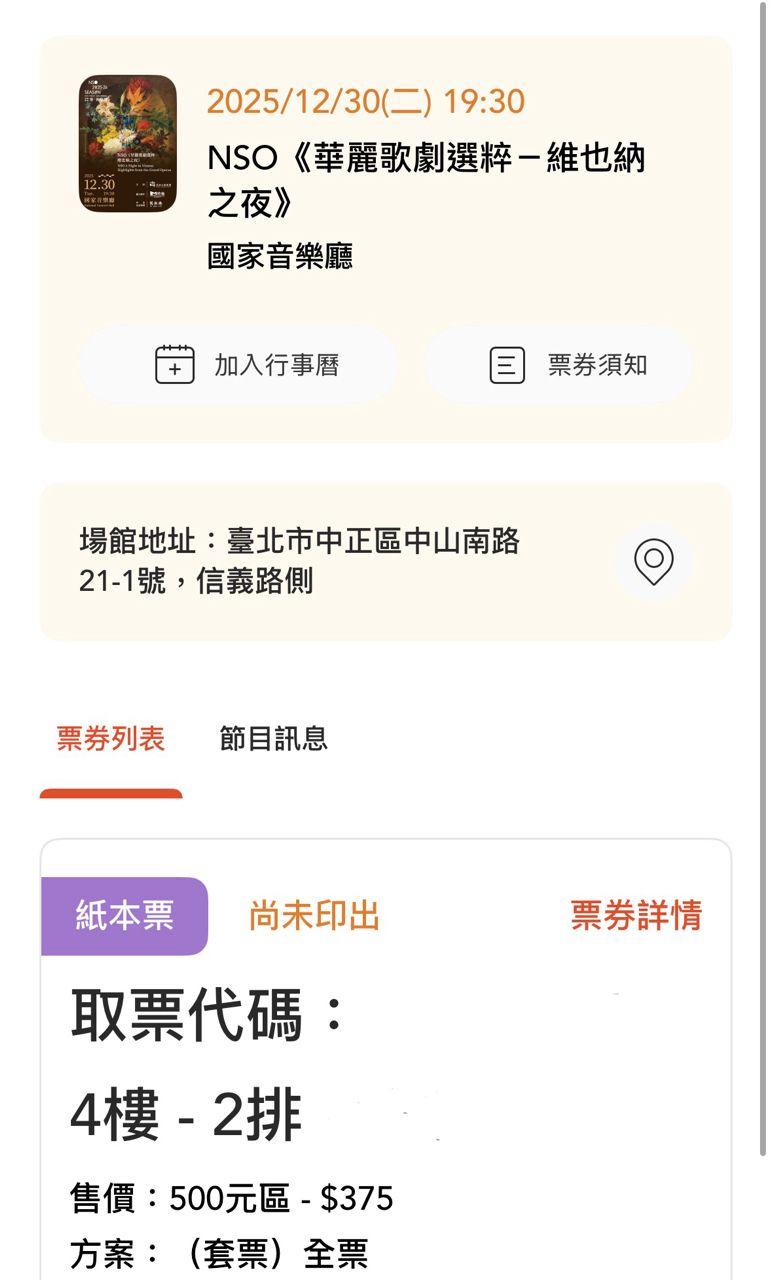Switch to the 票券列表 tab
This screenshot has width=772, height=1280.
pos(111,739)
